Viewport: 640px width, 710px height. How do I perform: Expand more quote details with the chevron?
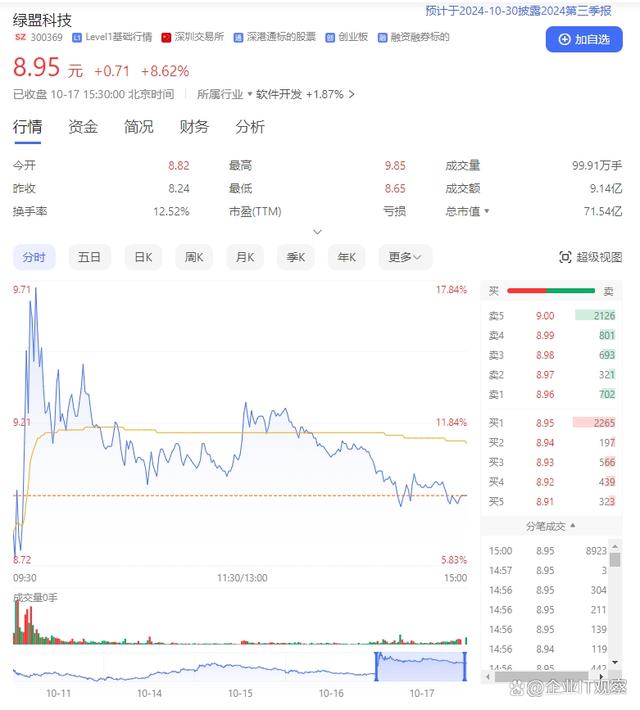click(318, 232)
